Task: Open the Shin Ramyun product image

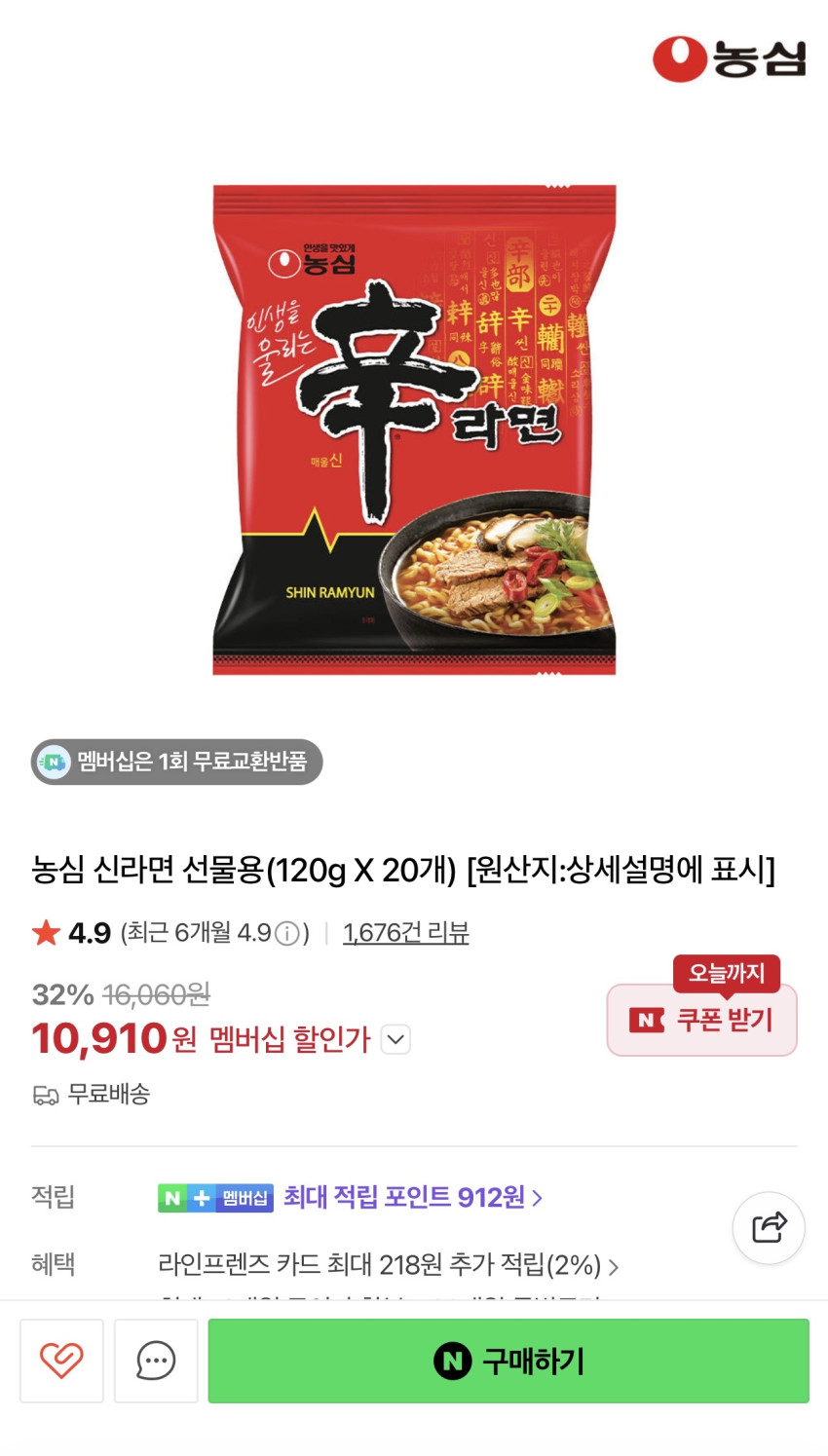Action: coord(414,429)
